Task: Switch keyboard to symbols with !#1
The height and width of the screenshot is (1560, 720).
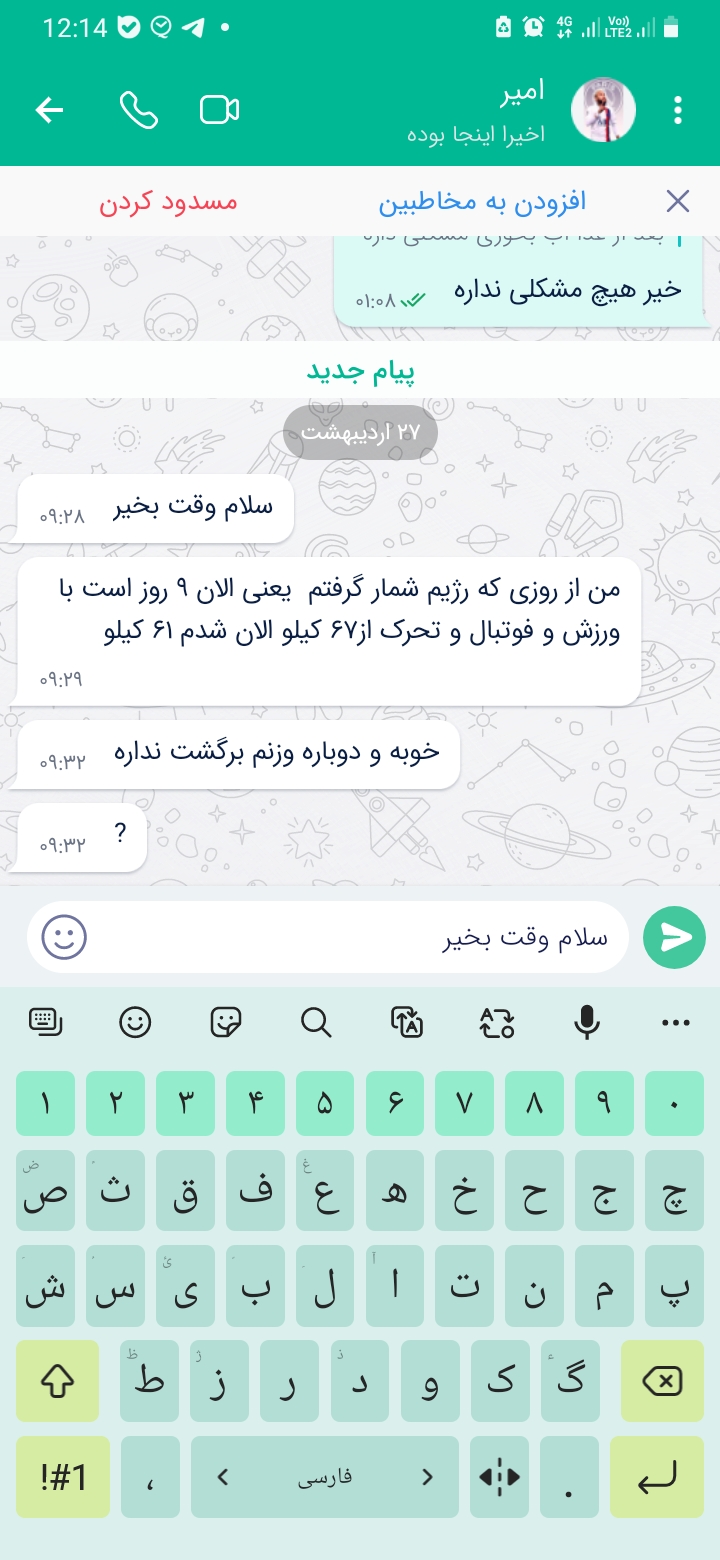Action: point(57,1477)
